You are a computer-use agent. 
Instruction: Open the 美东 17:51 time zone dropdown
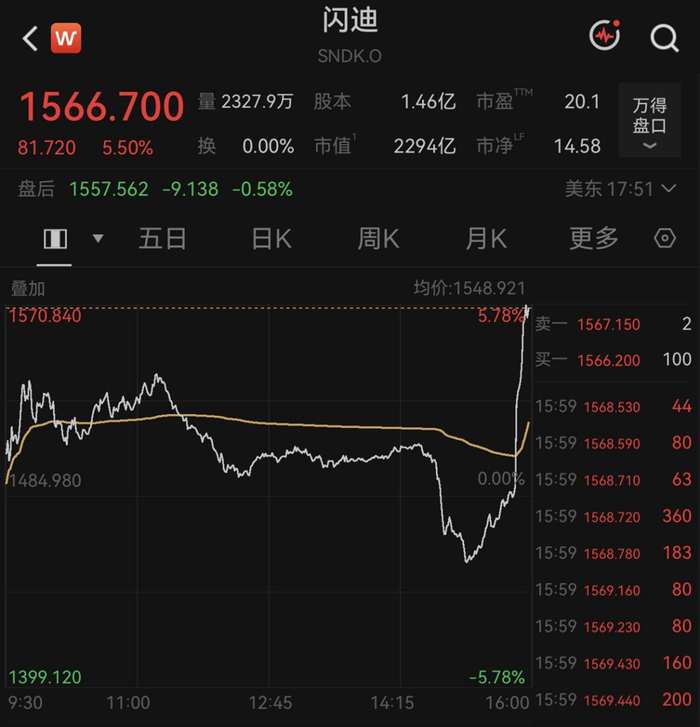(x=620, y=189)
